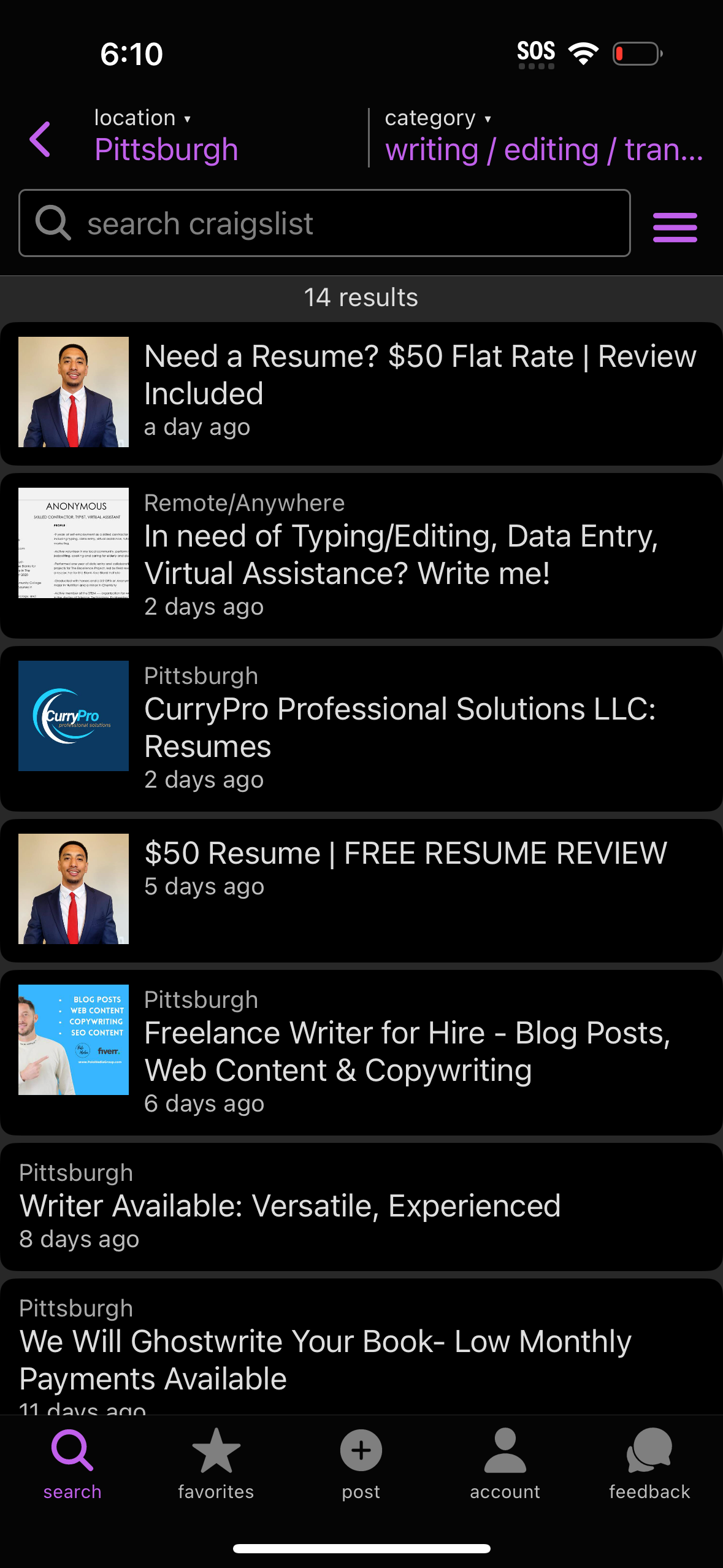Tap the hamburger menu icon

point(675,226)
